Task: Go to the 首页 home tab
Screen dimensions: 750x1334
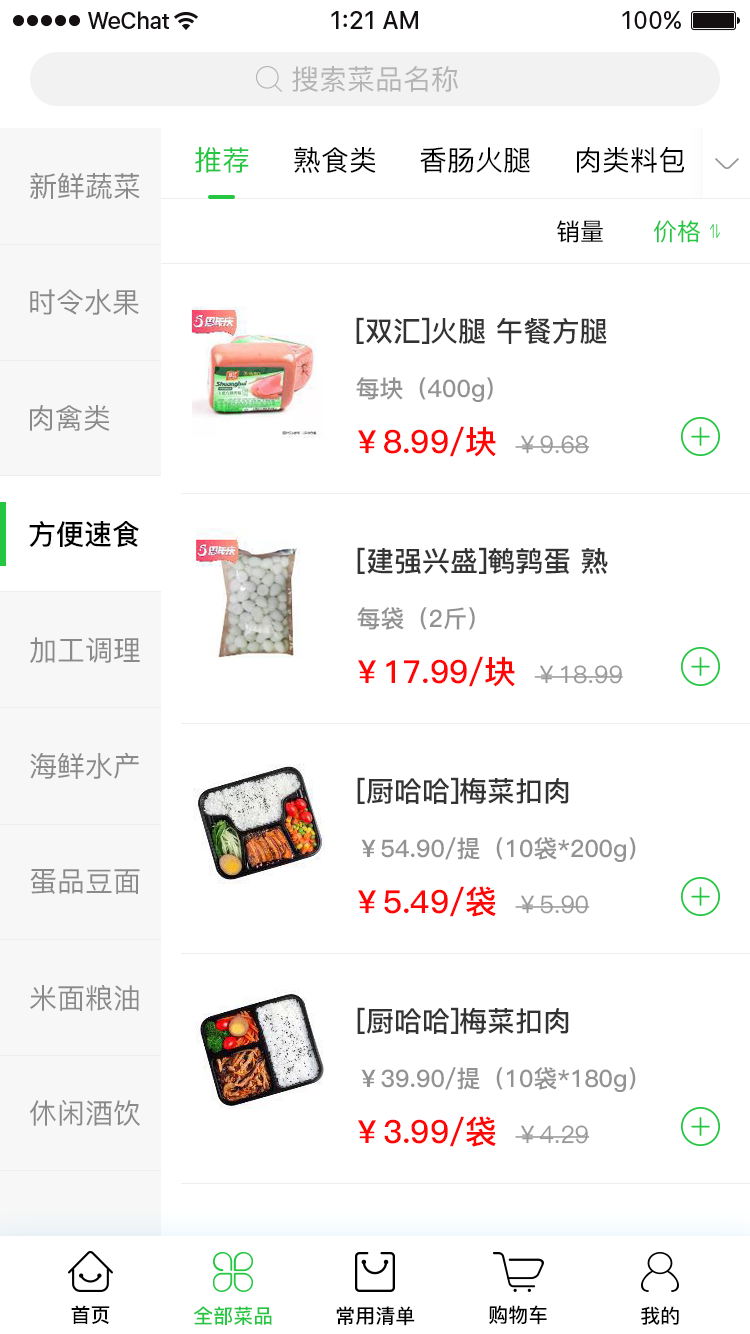Action: 90,1288
